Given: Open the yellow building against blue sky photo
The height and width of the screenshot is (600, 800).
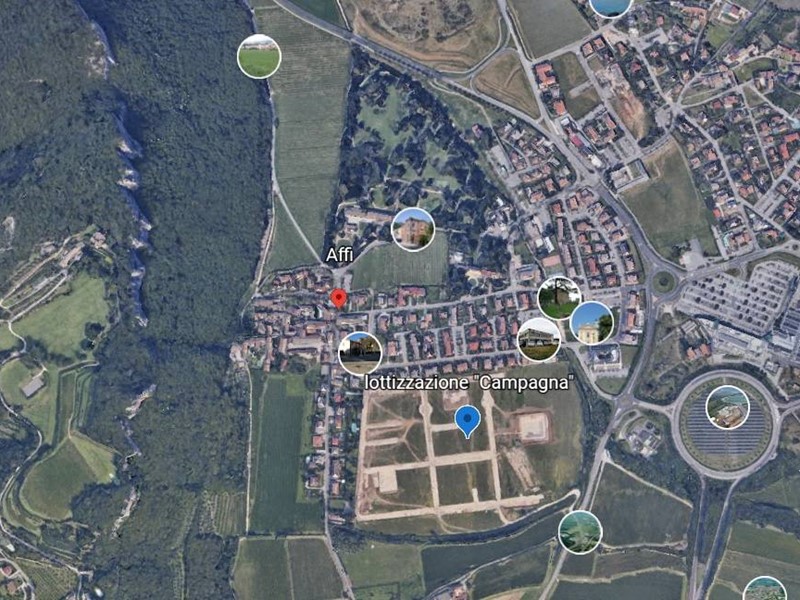Looking at the screenshot, I should (x=592, y=323).
